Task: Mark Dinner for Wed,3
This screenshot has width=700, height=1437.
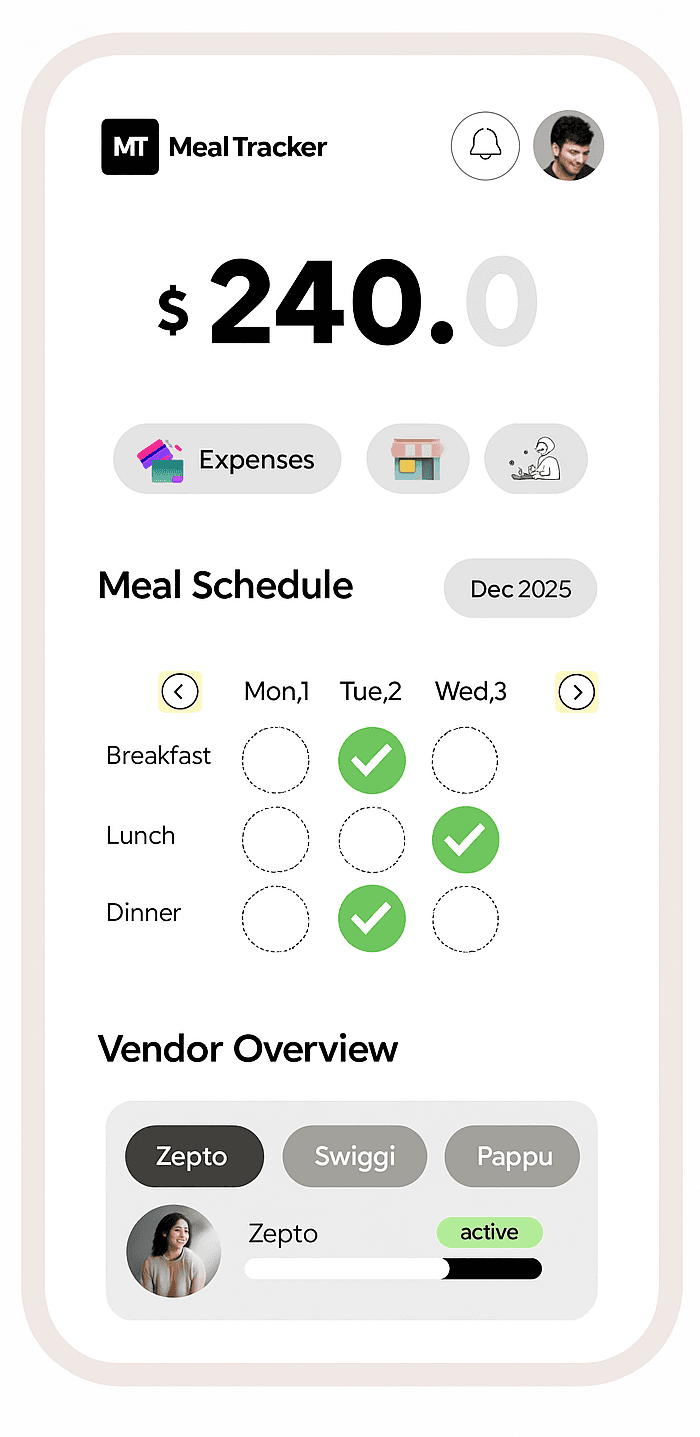Action: point(465,919)
